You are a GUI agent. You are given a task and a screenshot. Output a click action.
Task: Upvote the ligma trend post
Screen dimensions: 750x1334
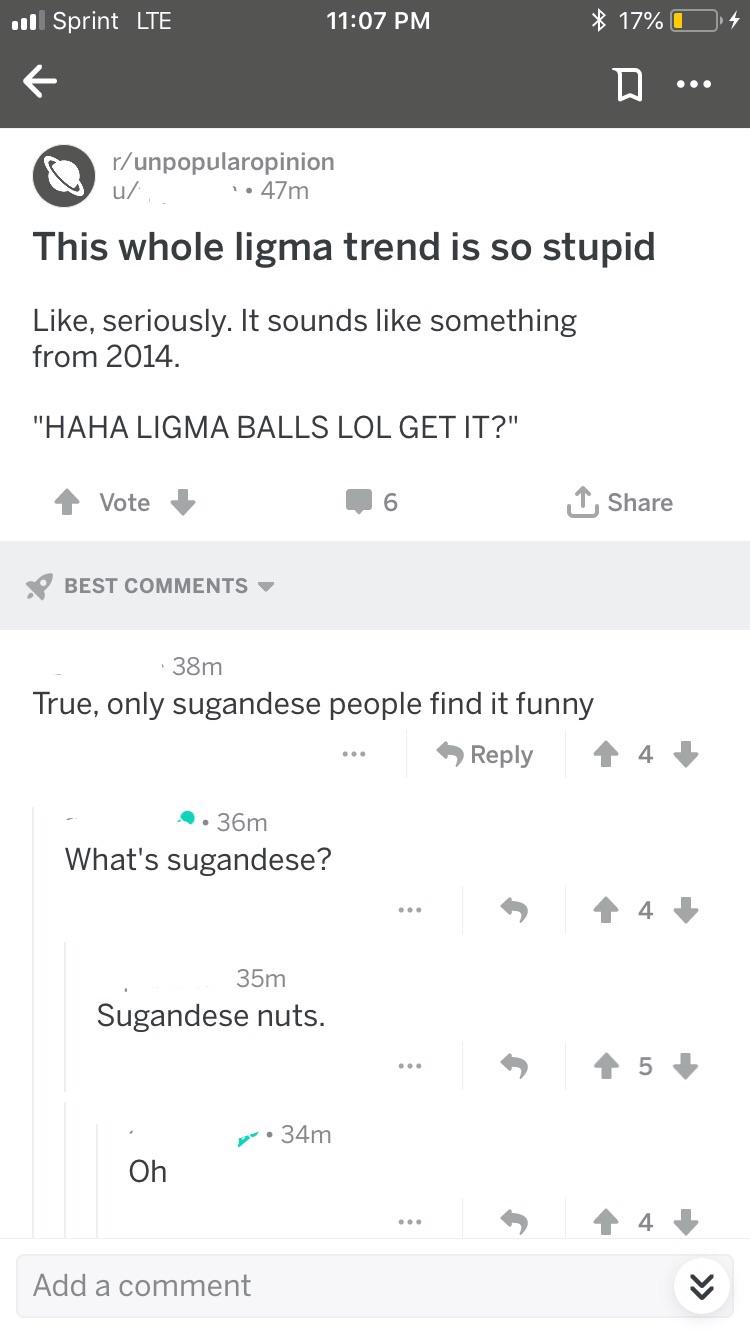point(67,502)
